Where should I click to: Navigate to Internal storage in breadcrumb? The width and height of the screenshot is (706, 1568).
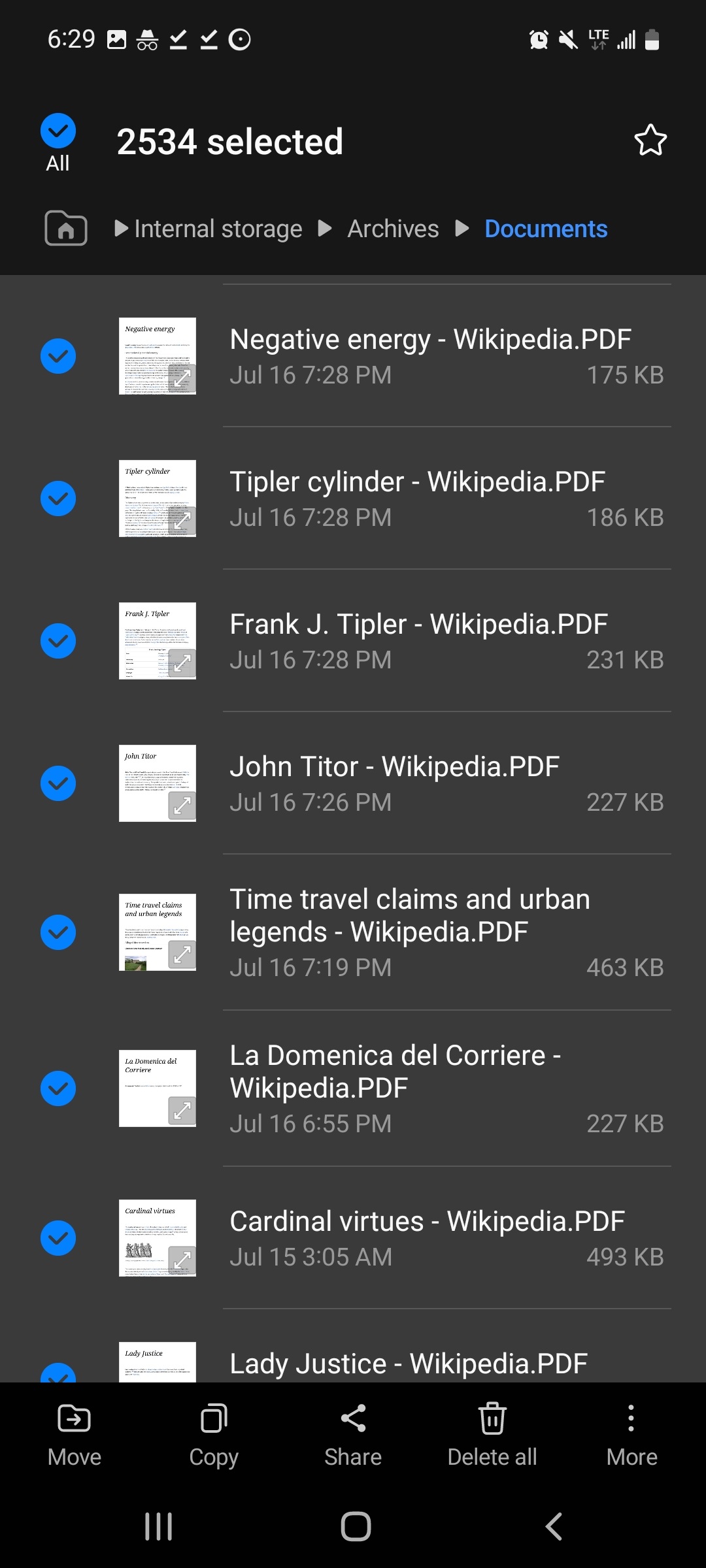coord(218,229)
